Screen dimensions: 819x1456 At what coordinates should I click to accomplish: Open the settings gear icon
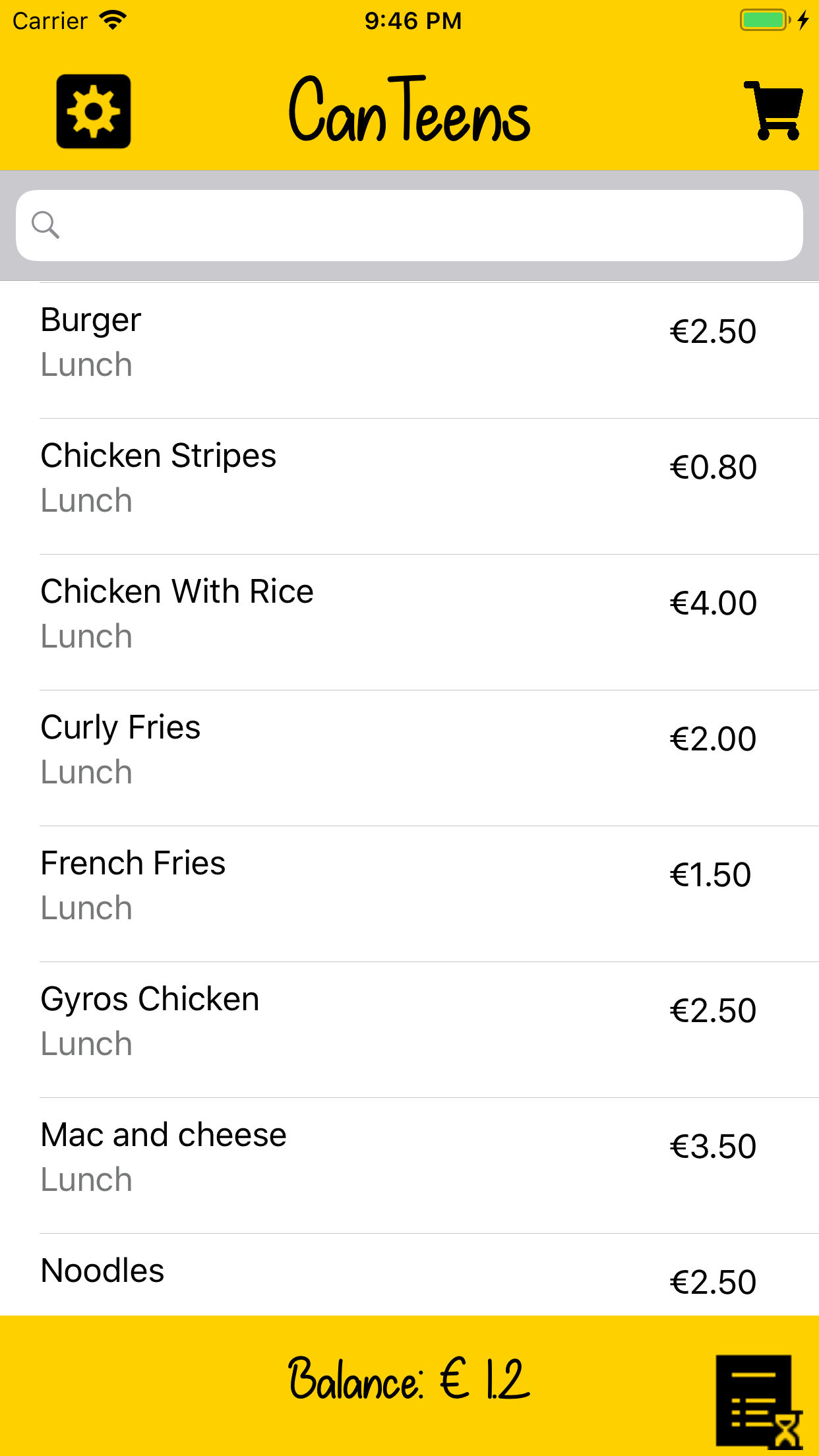coord(94,111)
